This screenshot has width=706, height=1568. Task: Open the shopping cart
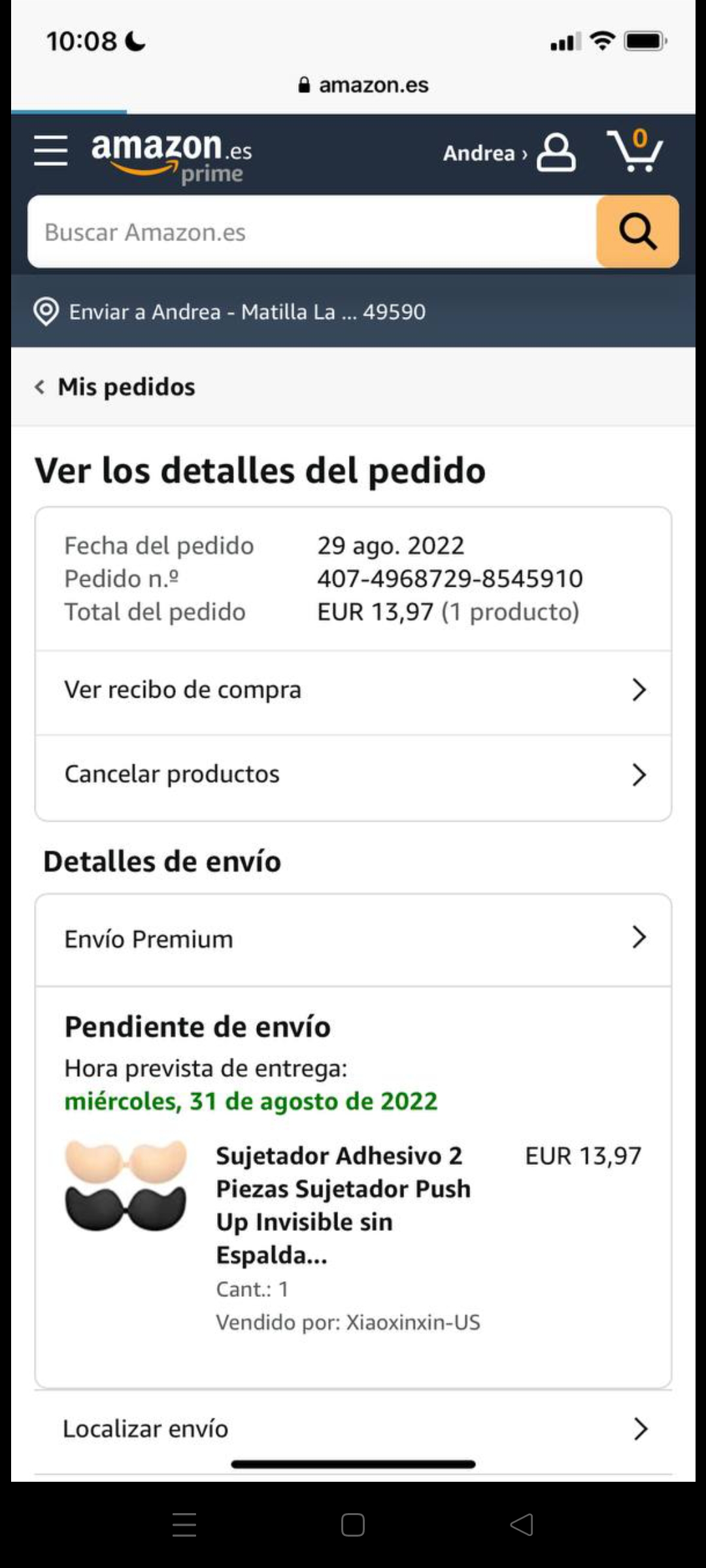point(635,151)
